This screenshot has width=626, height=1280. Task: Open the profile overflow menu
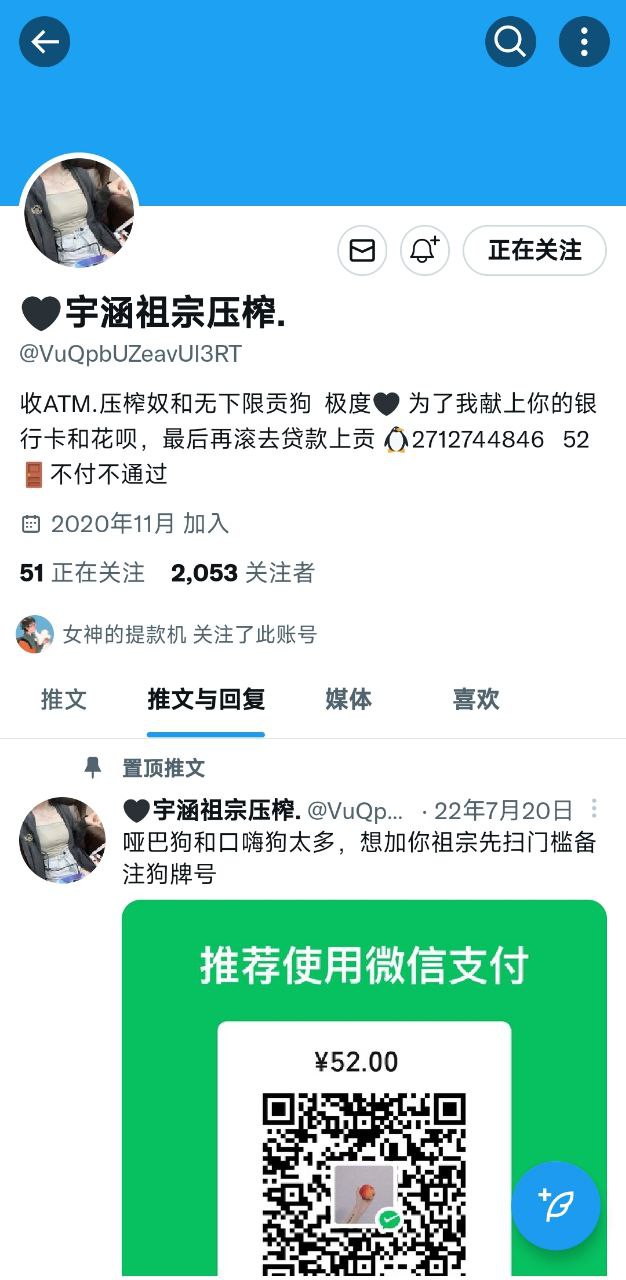[584, 42]
